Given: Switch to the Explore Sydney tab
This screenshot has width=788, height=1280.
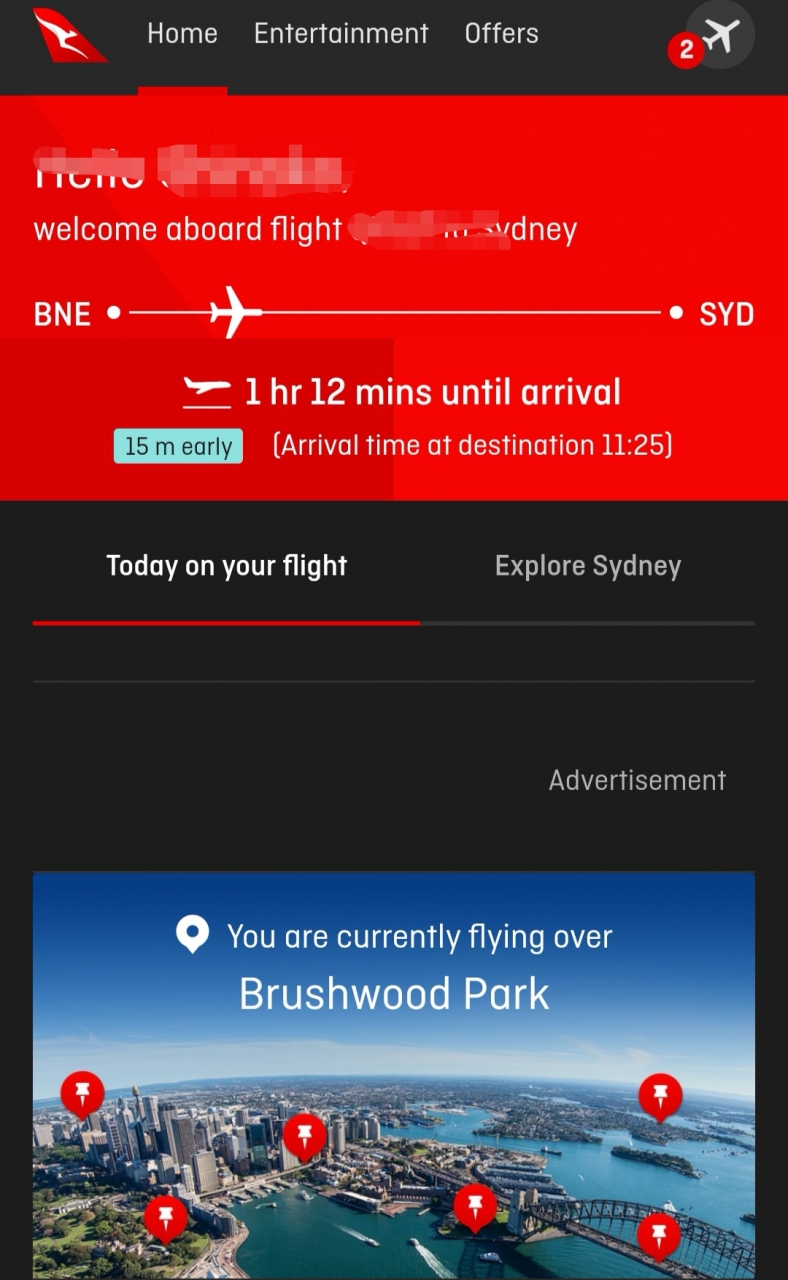Looking at the screenshot, I should point(588,566).
